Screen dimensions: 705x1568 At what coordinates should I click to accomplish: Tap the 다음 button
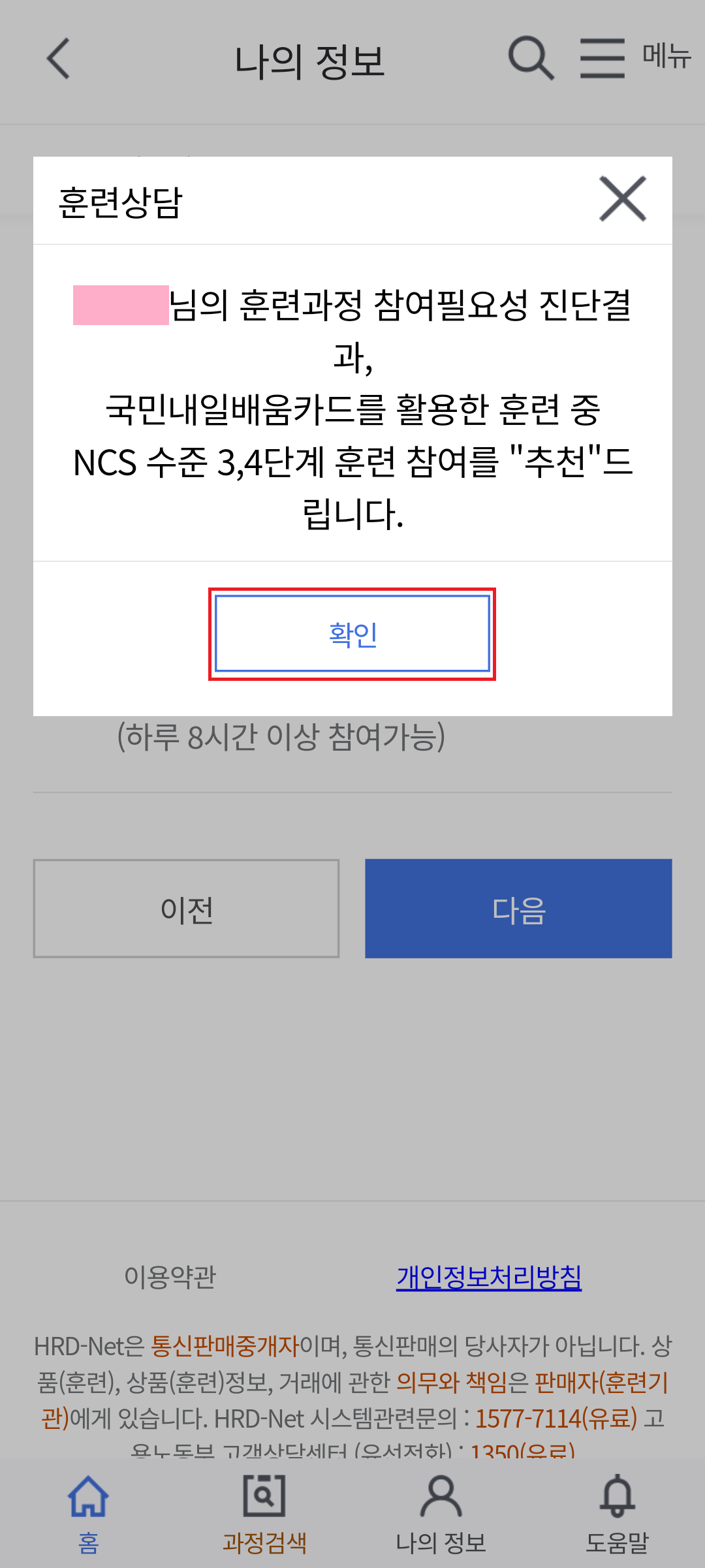518,909
